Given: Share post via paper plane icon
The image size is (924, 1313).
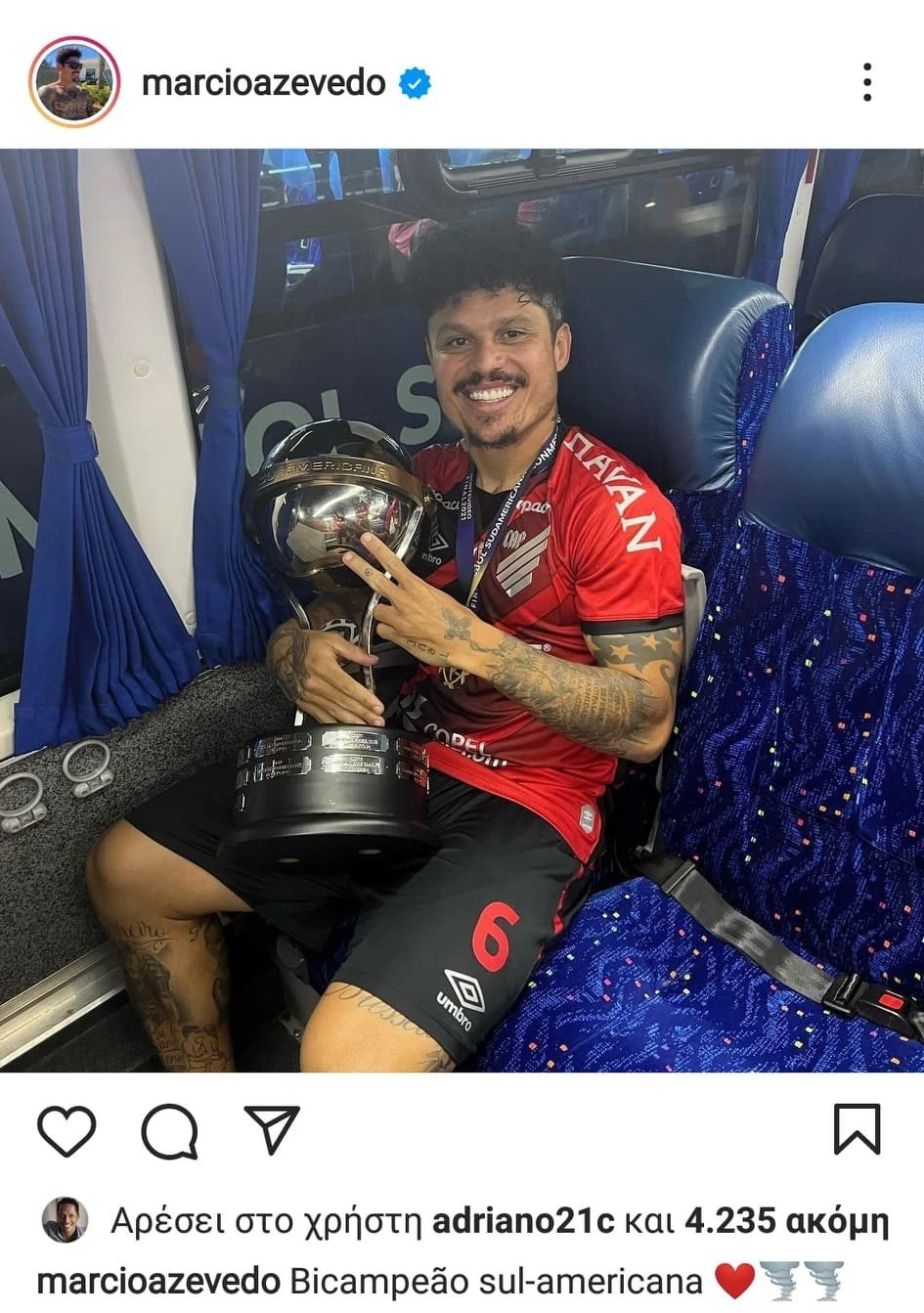Looking at the screenshot, I should coord(271,1131).
